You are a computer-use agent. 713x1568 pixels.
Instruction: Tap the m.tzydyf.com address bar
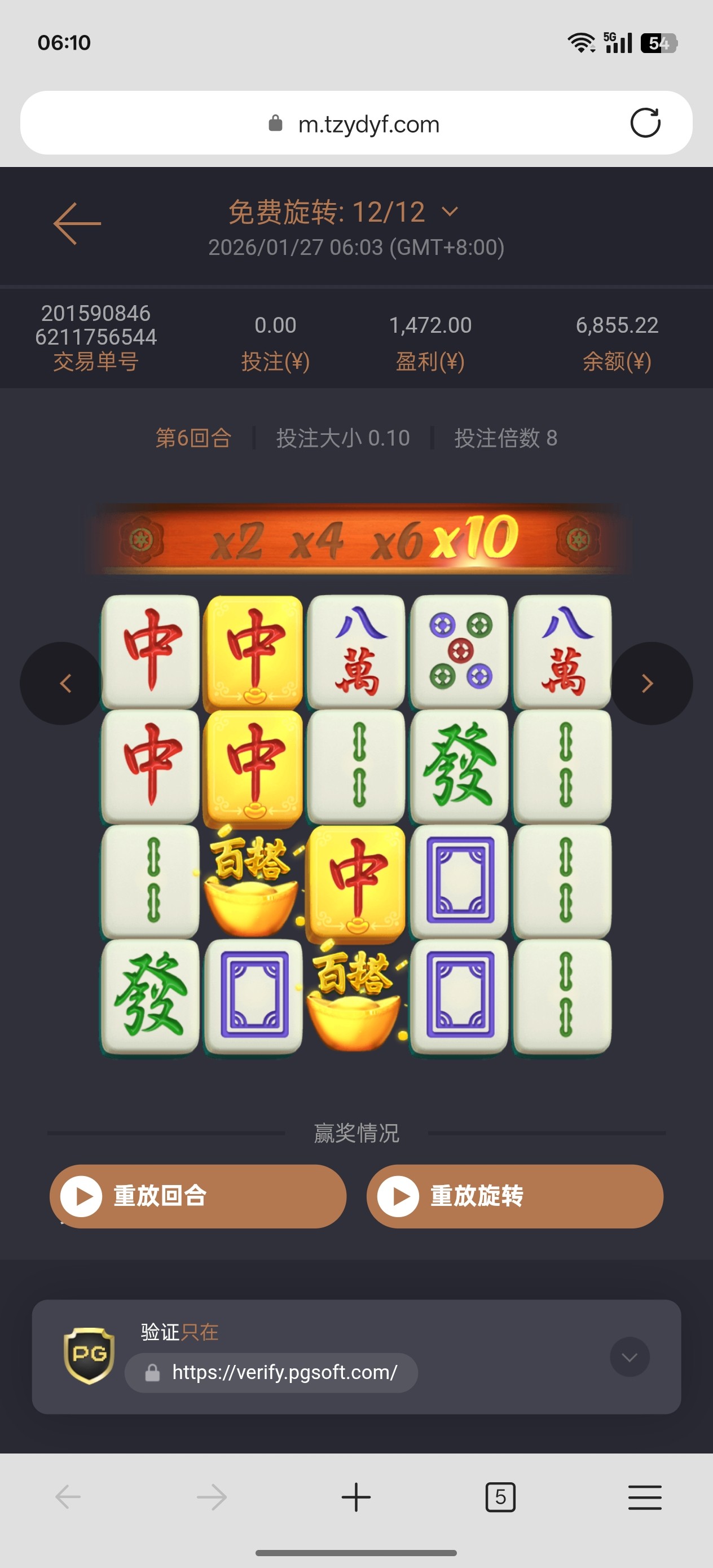pos(356,124)
